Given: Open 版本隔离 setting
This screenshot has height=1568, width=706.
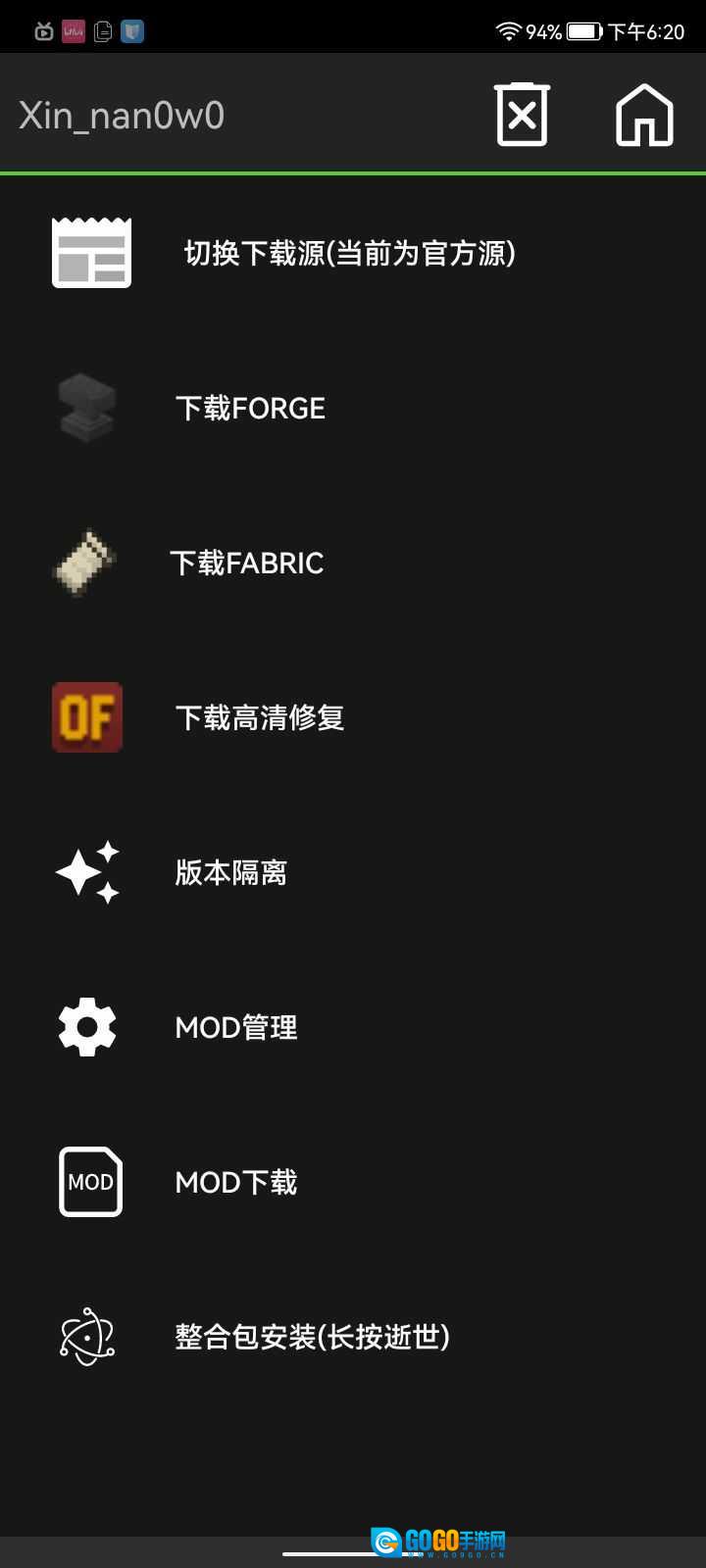Looking at the screenshot, I should (x=230, y=872).
